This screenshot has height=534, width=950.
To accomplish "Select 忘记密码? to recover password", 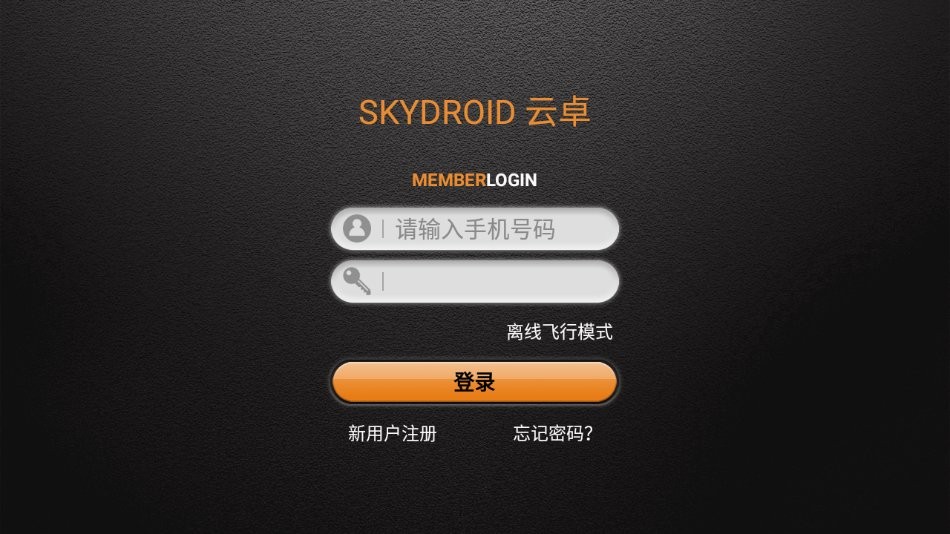I will tap(553, 434).
